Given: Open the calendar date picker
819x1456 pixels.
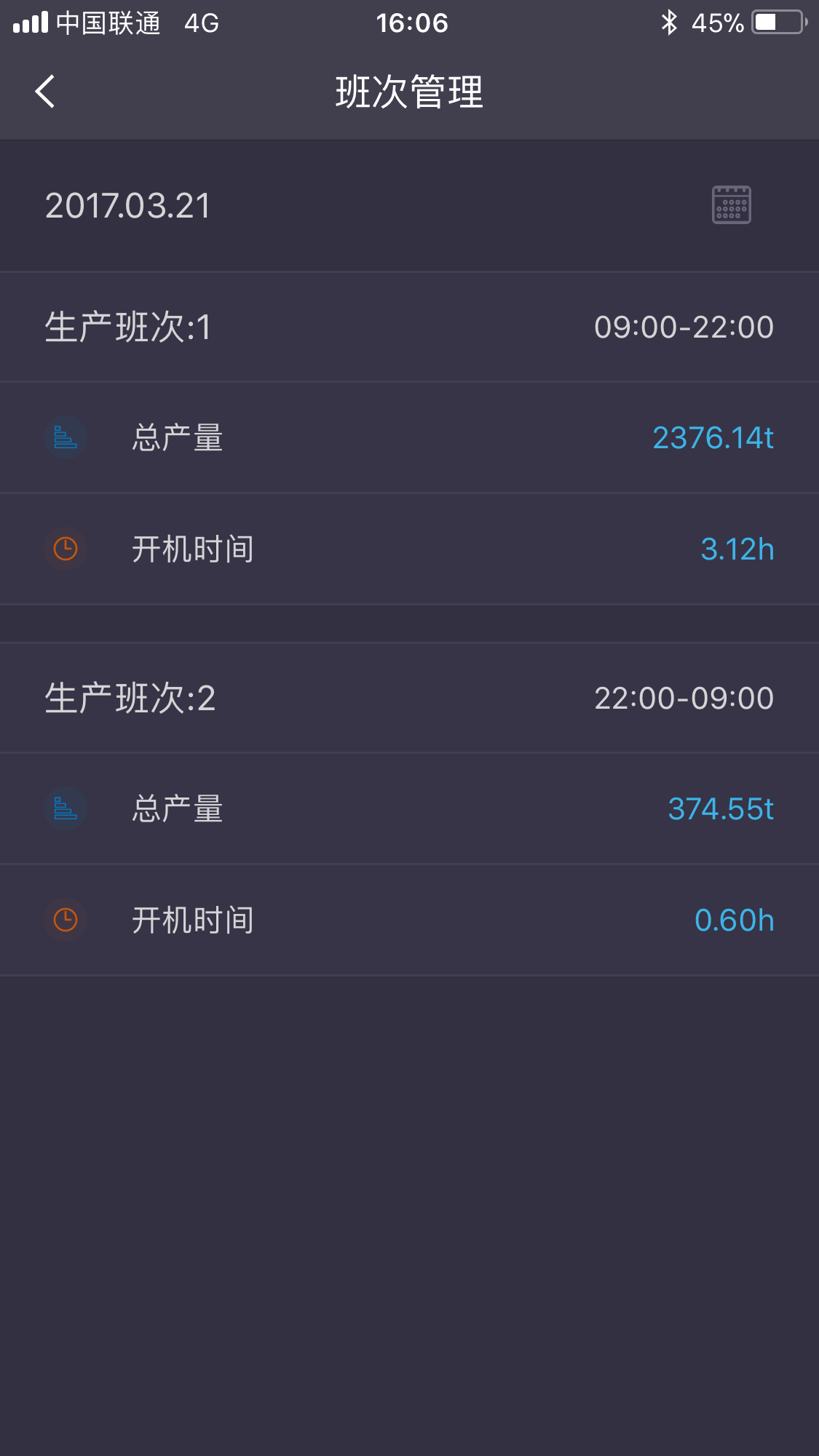Looking at the screenshot, I should click(731, 204).
